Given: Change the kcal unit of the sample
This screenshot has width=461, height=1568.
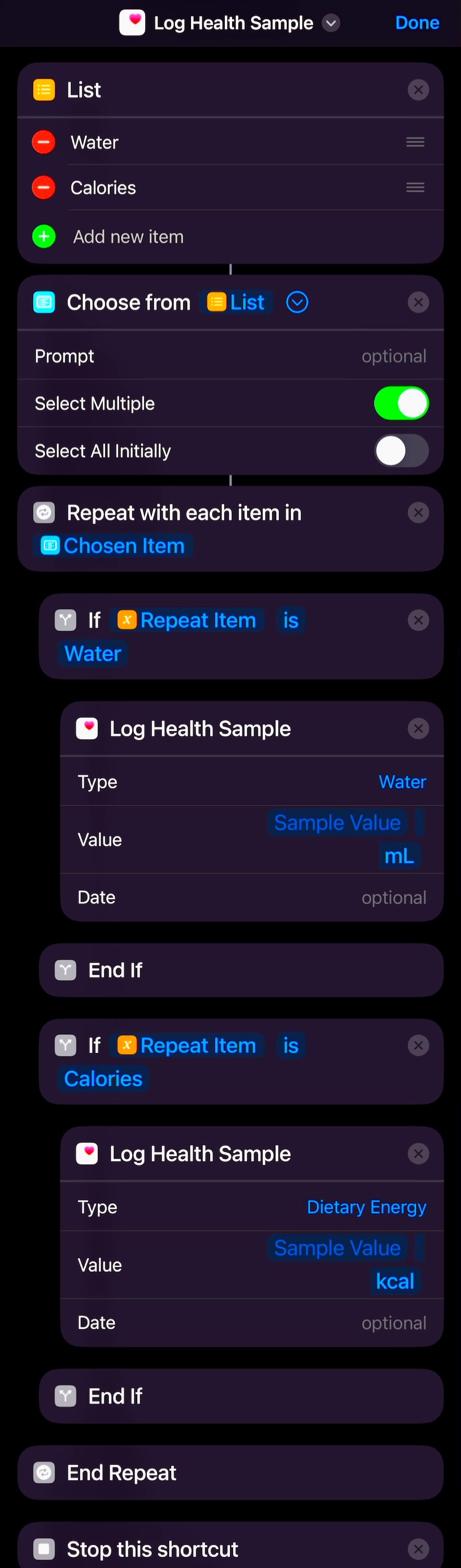Looking at the screenshot, I should [x=395, y=1281].
